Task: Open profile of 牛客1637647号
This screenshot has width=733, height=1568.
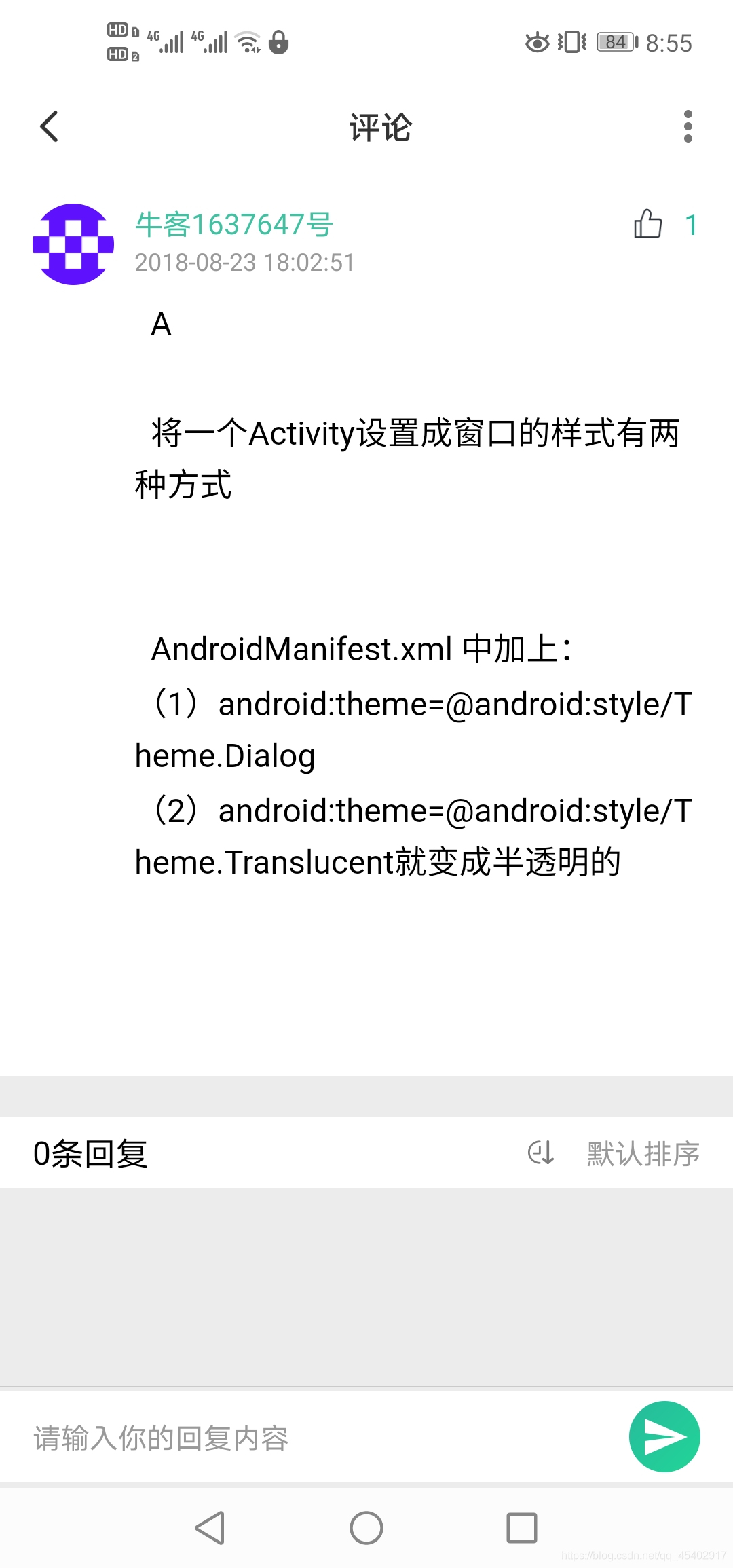Action: pos(233,224)
